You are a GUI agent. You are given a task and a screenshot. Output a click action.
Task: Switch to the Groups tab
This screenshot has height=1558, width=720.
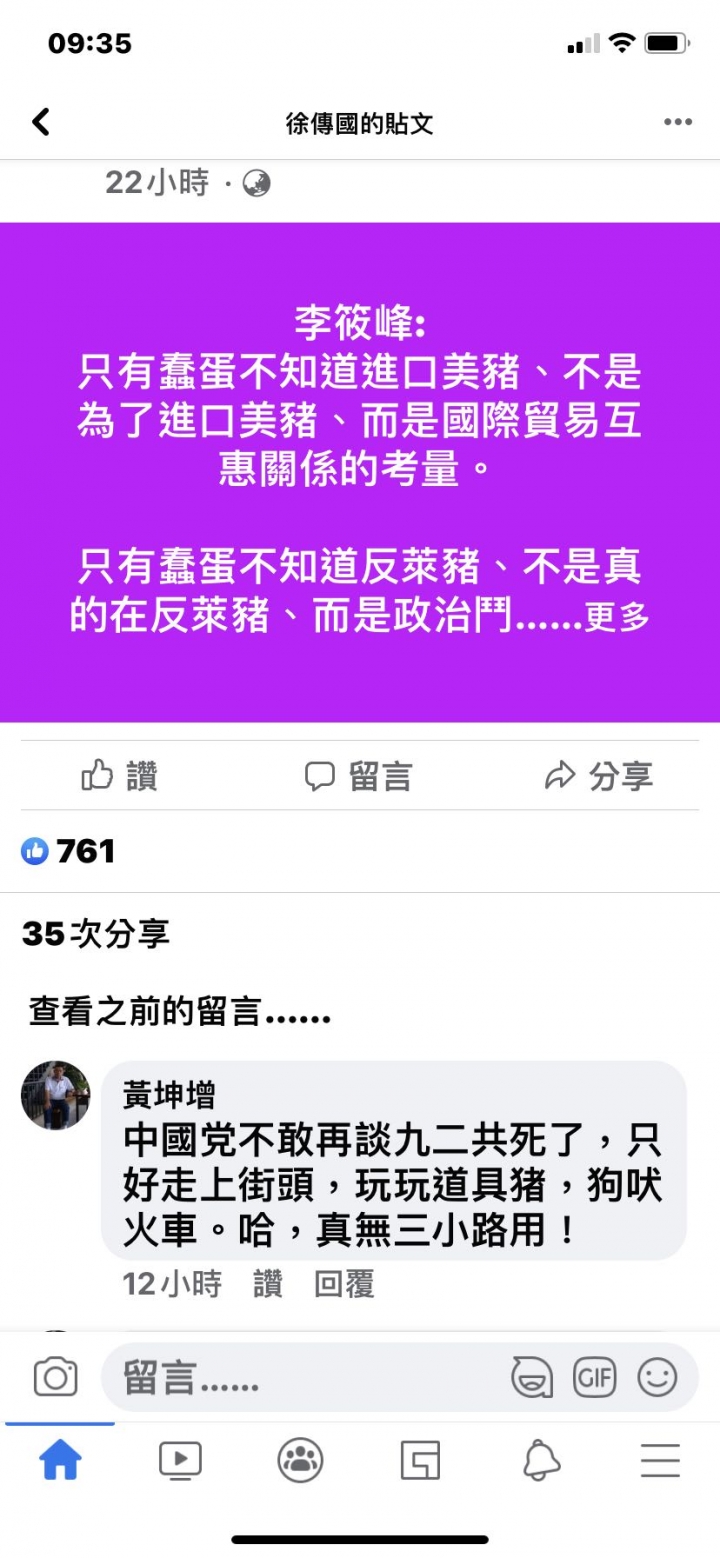pyautogui.click(x=300, y=1461)
